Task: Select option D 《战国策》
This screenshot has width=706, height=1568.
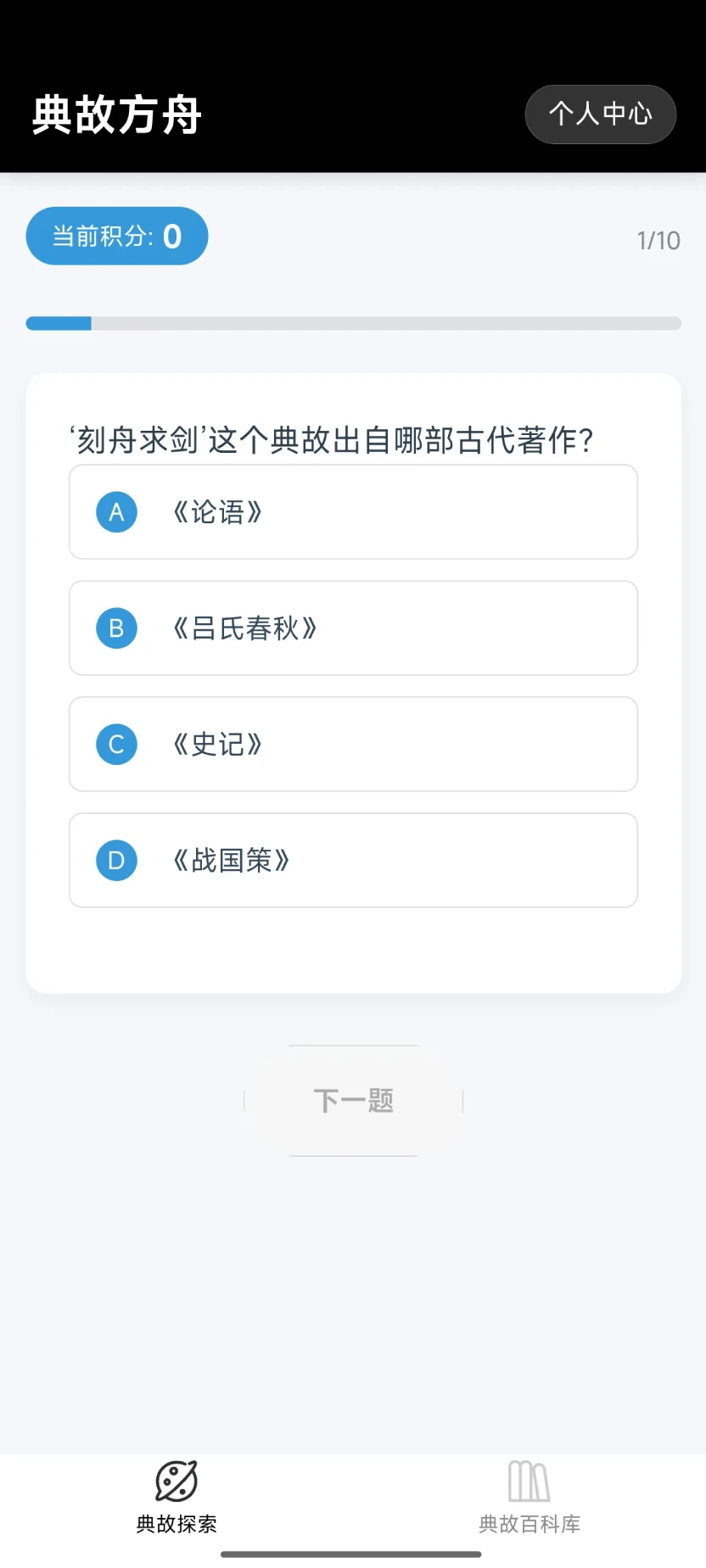Action: (353, 861)
